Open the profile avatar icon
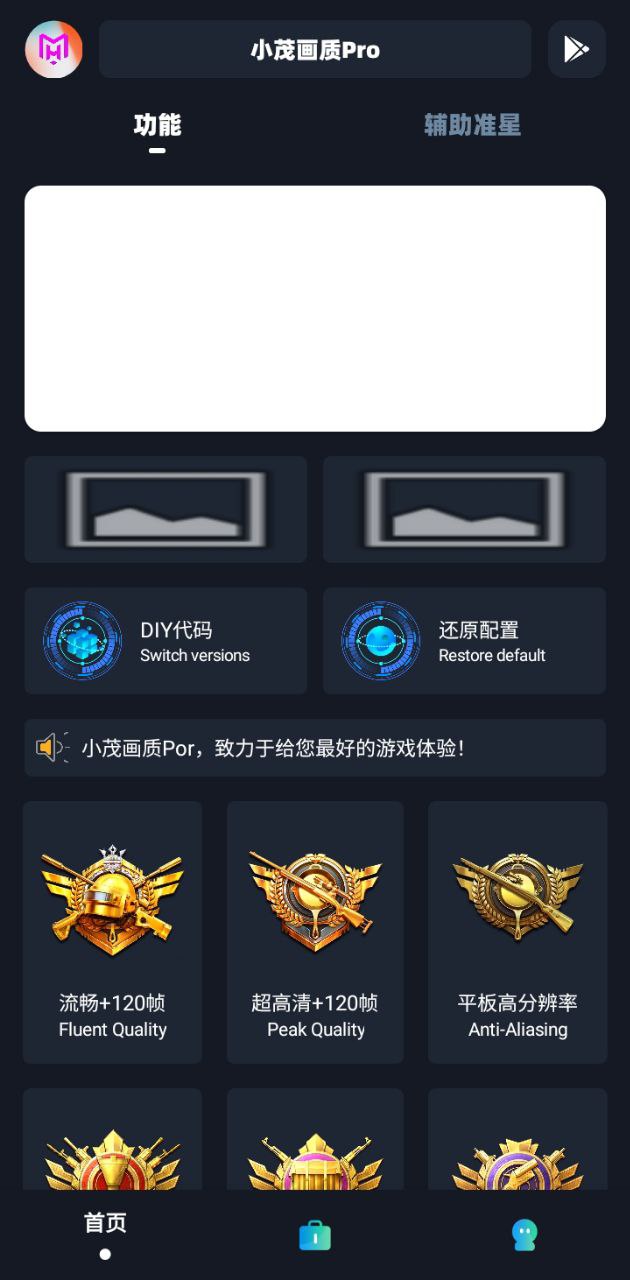The image size is (630, 1280). pyautogui.click(x=54, y=49)
